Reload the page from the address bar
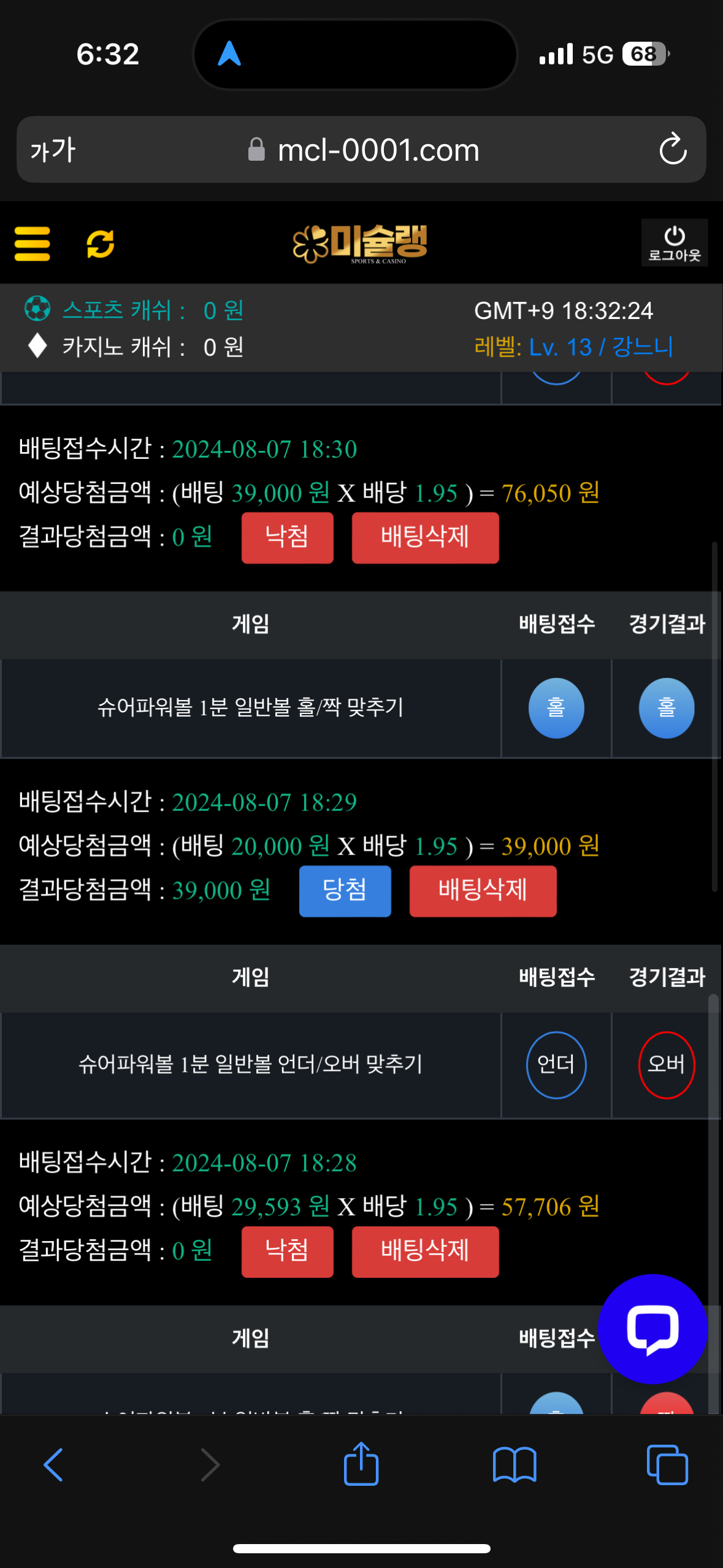723x1568 pixels. pos(673,149)
